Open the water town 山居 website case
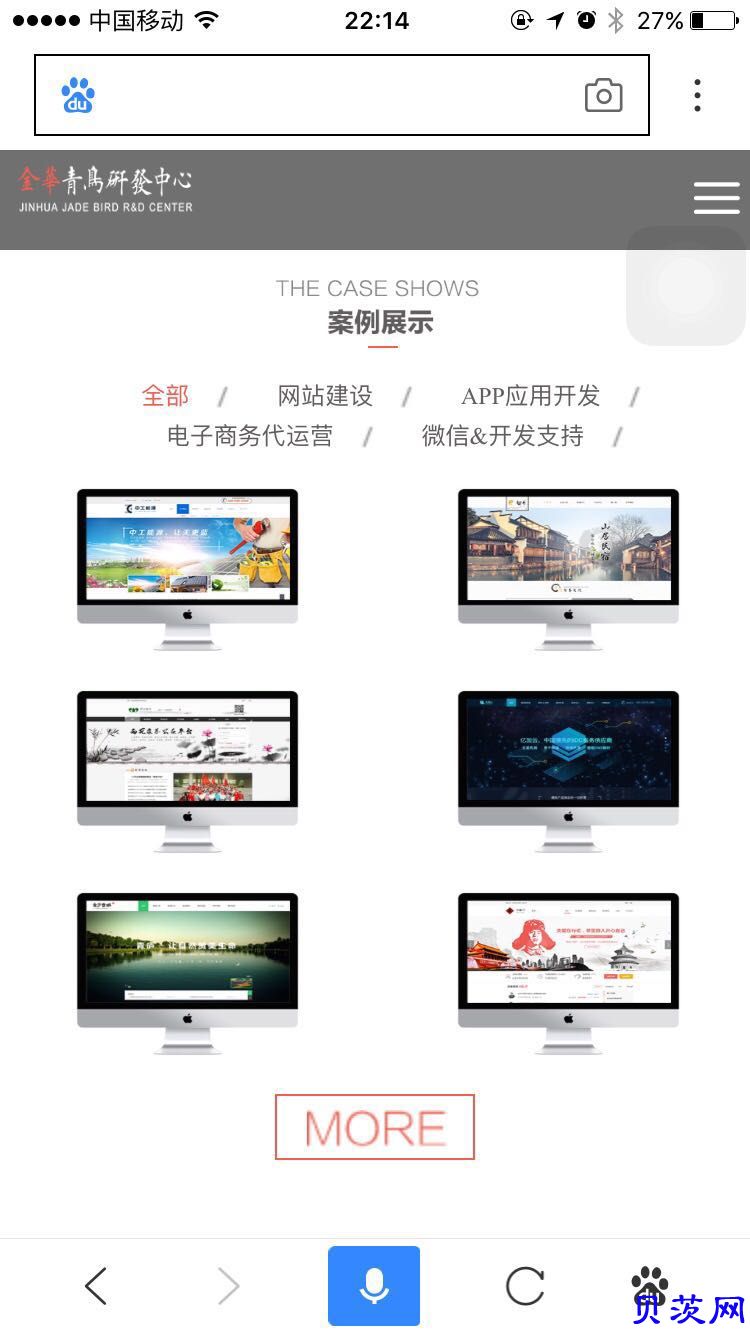Image resolution: width=750 pixels, height=1334 pixels. [x=568, y=569]
